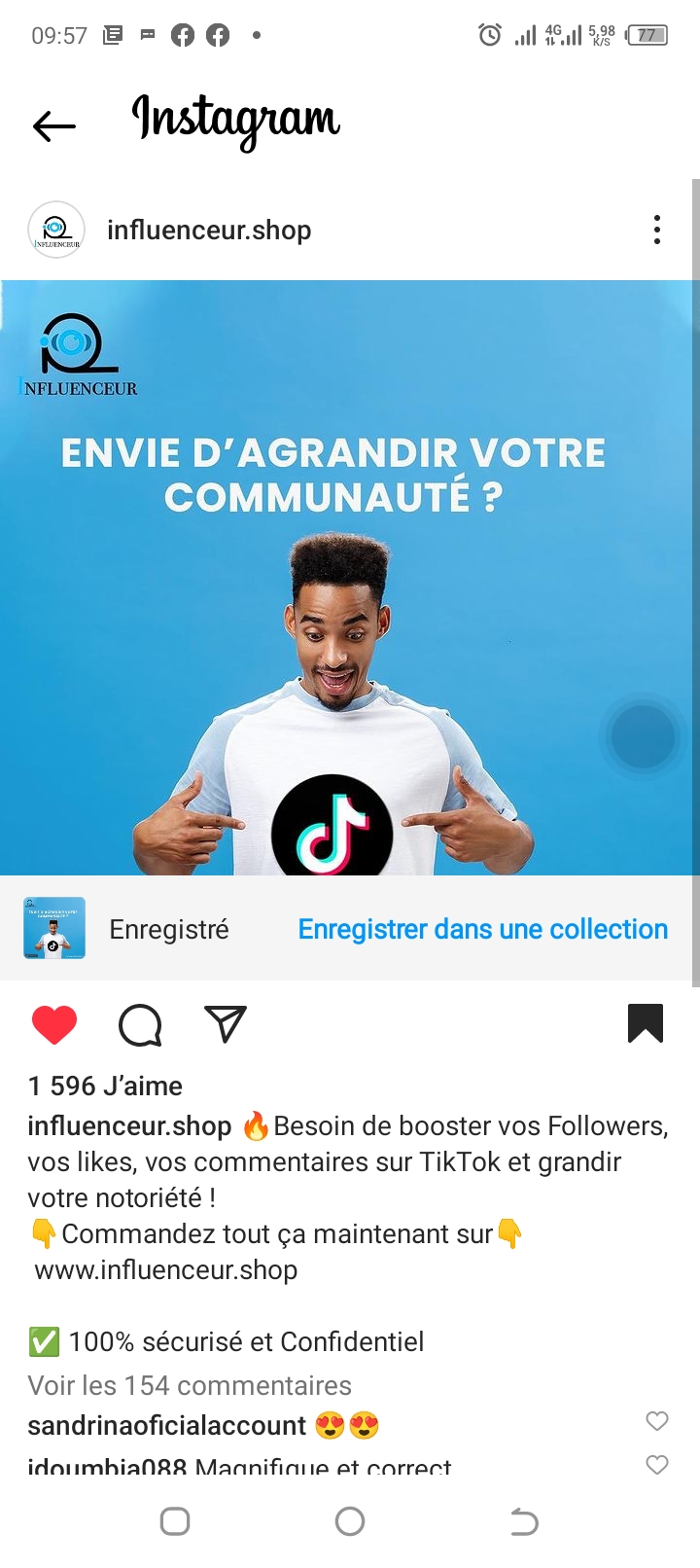Screen dimensions: 700x1568
Task: Tap the system home button
Action: coord(350,1521)
